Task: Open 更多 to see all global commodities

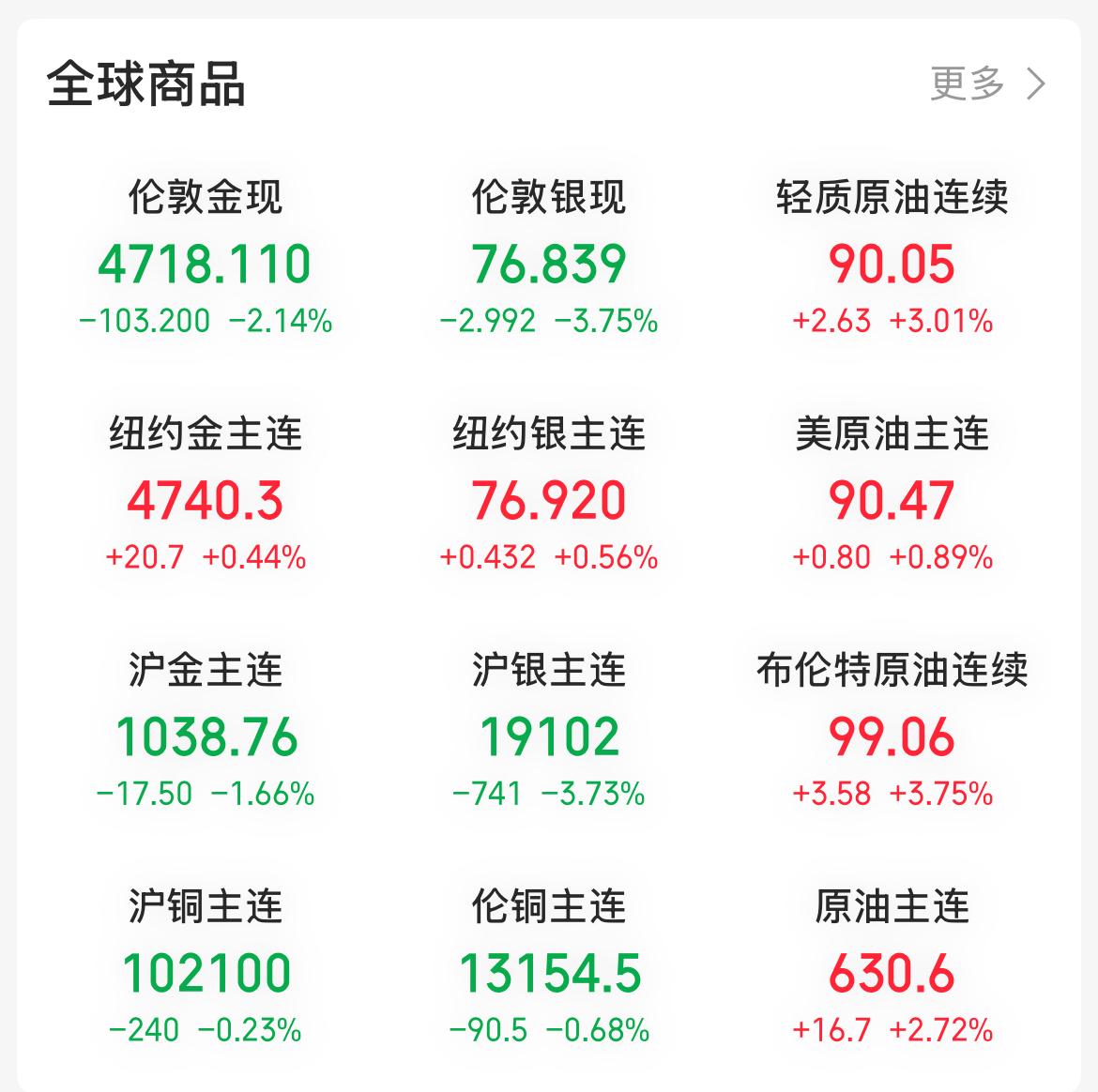Action: [x=986, y=84]
